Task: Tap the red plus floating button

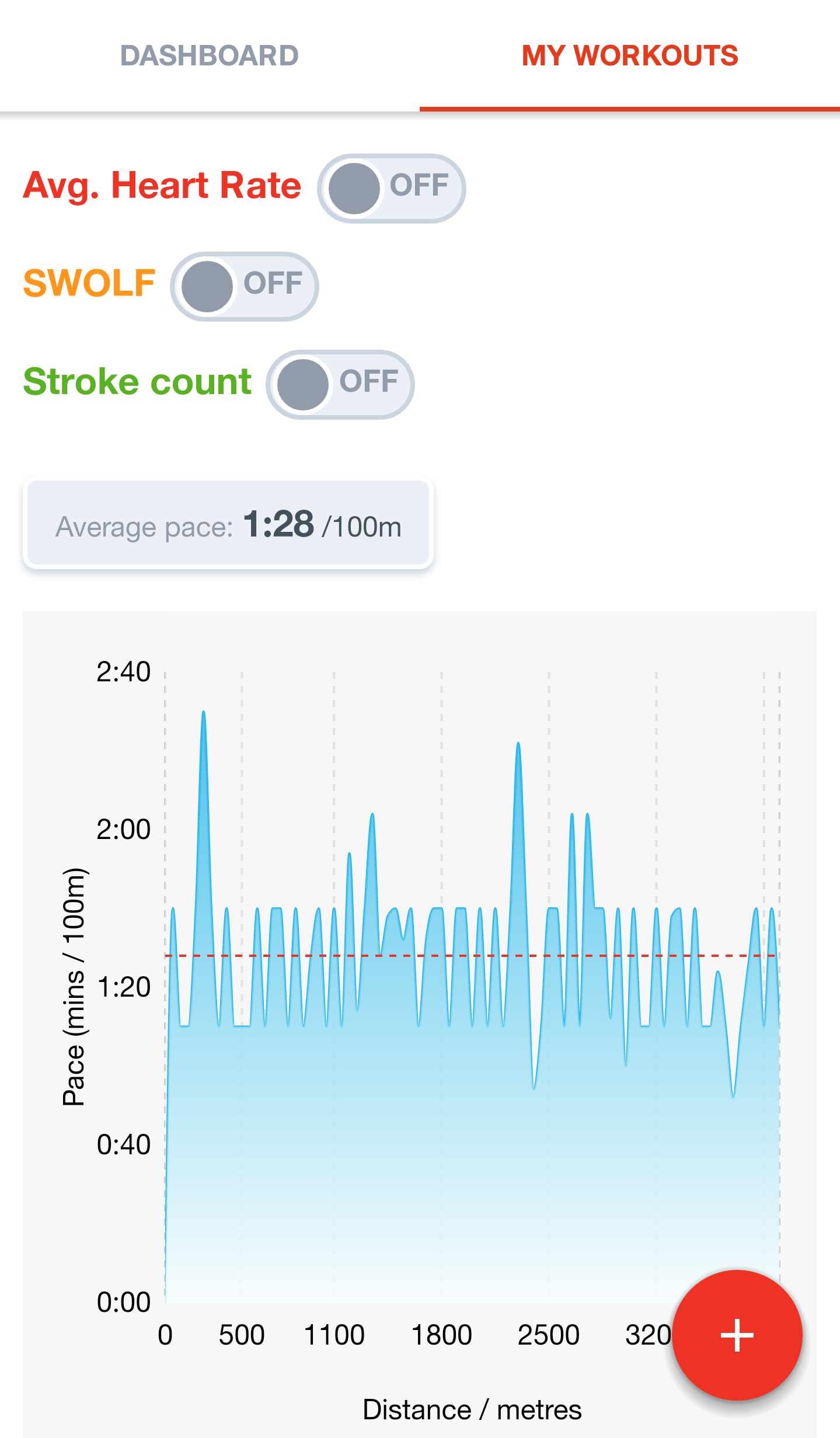Action: click(737, 1335)
